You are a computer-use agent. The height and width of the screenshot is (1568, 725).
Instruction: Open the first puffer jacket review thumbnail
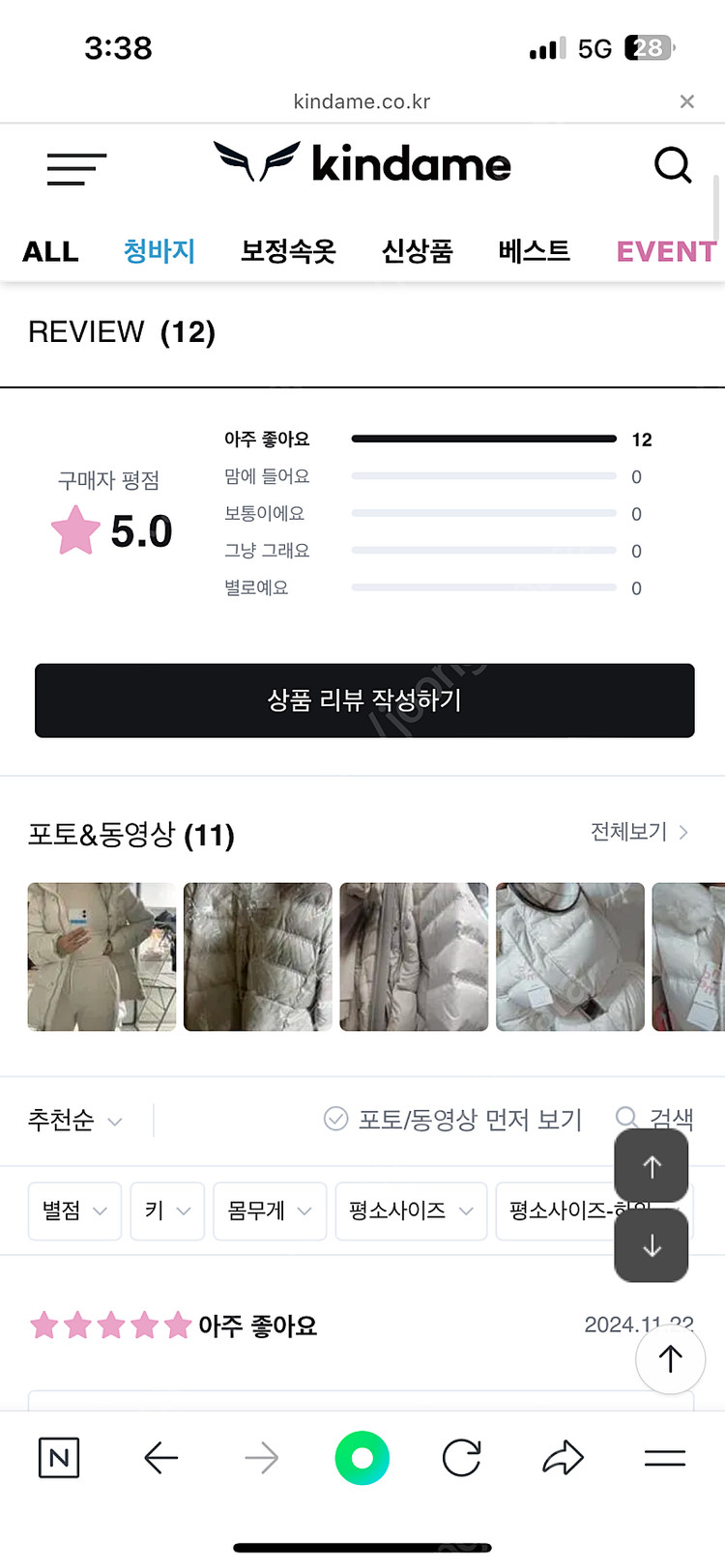point(101,955)
